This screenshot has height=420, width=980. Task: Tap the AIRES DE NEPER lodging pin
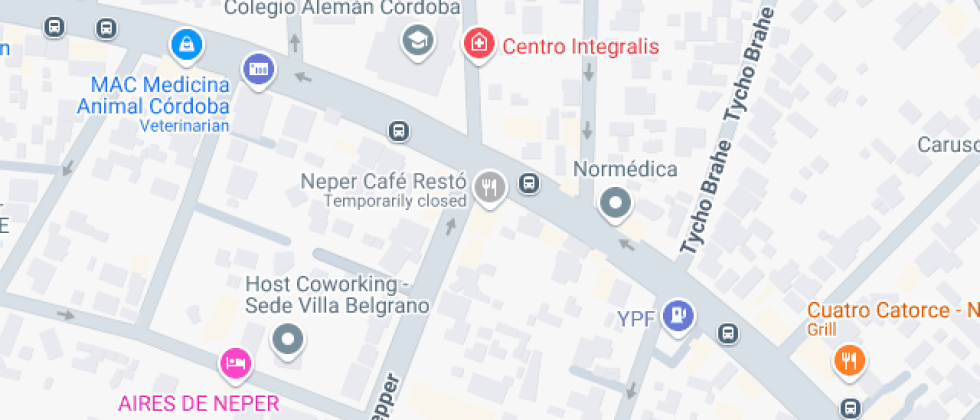pos(236,365)
